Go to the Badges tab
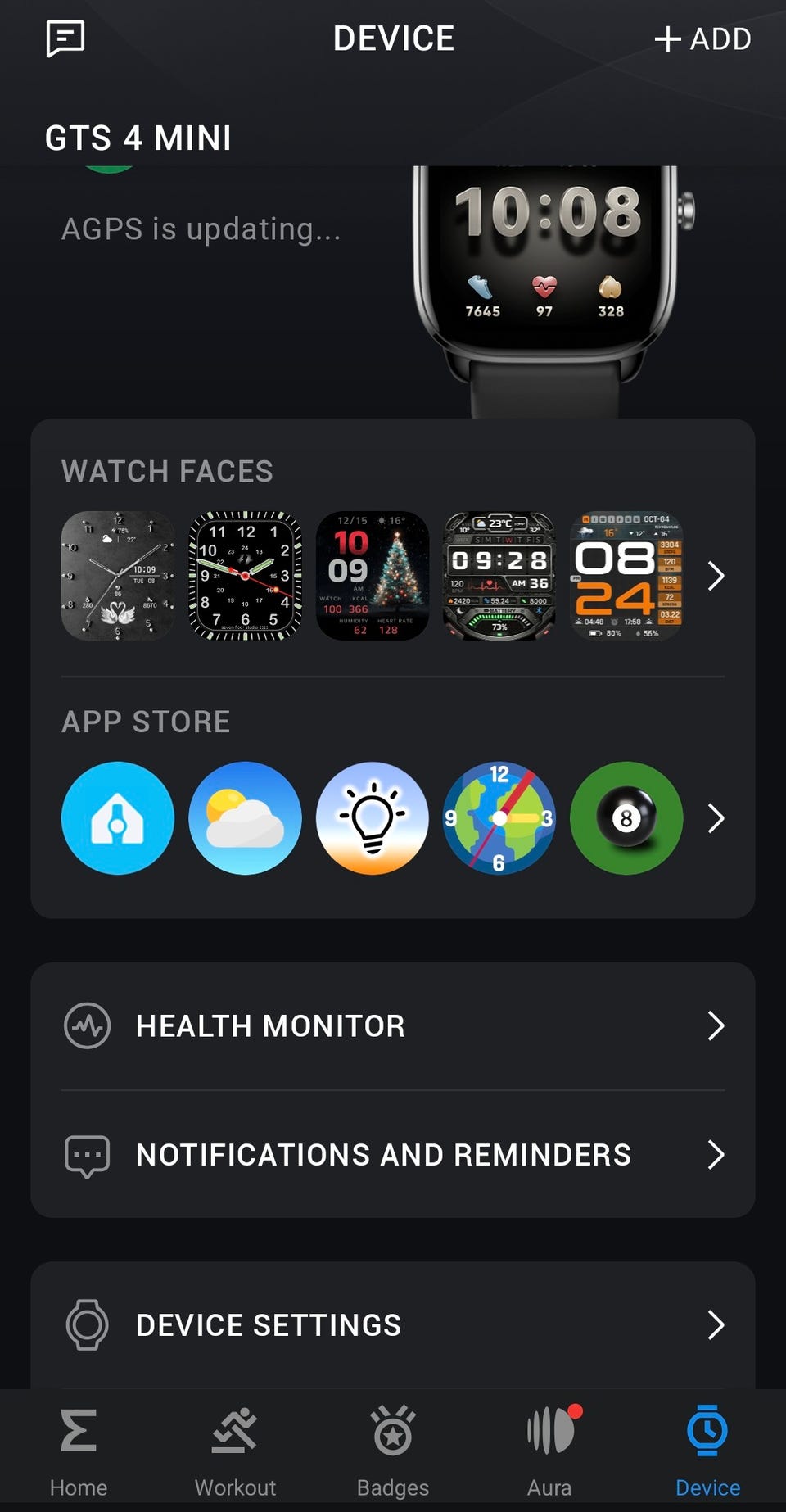 point(393,1451)
